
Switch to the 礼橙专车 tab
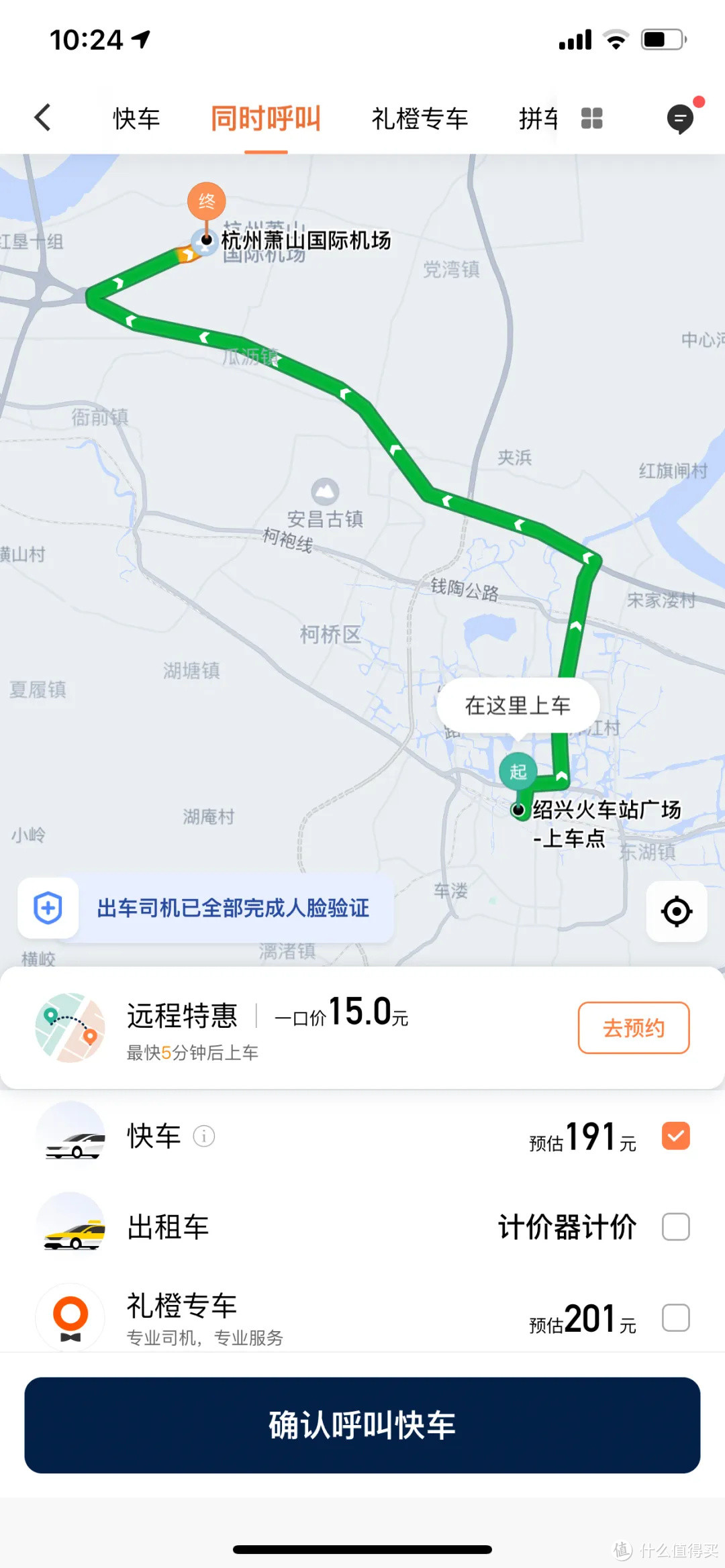[x=420, y=119]
